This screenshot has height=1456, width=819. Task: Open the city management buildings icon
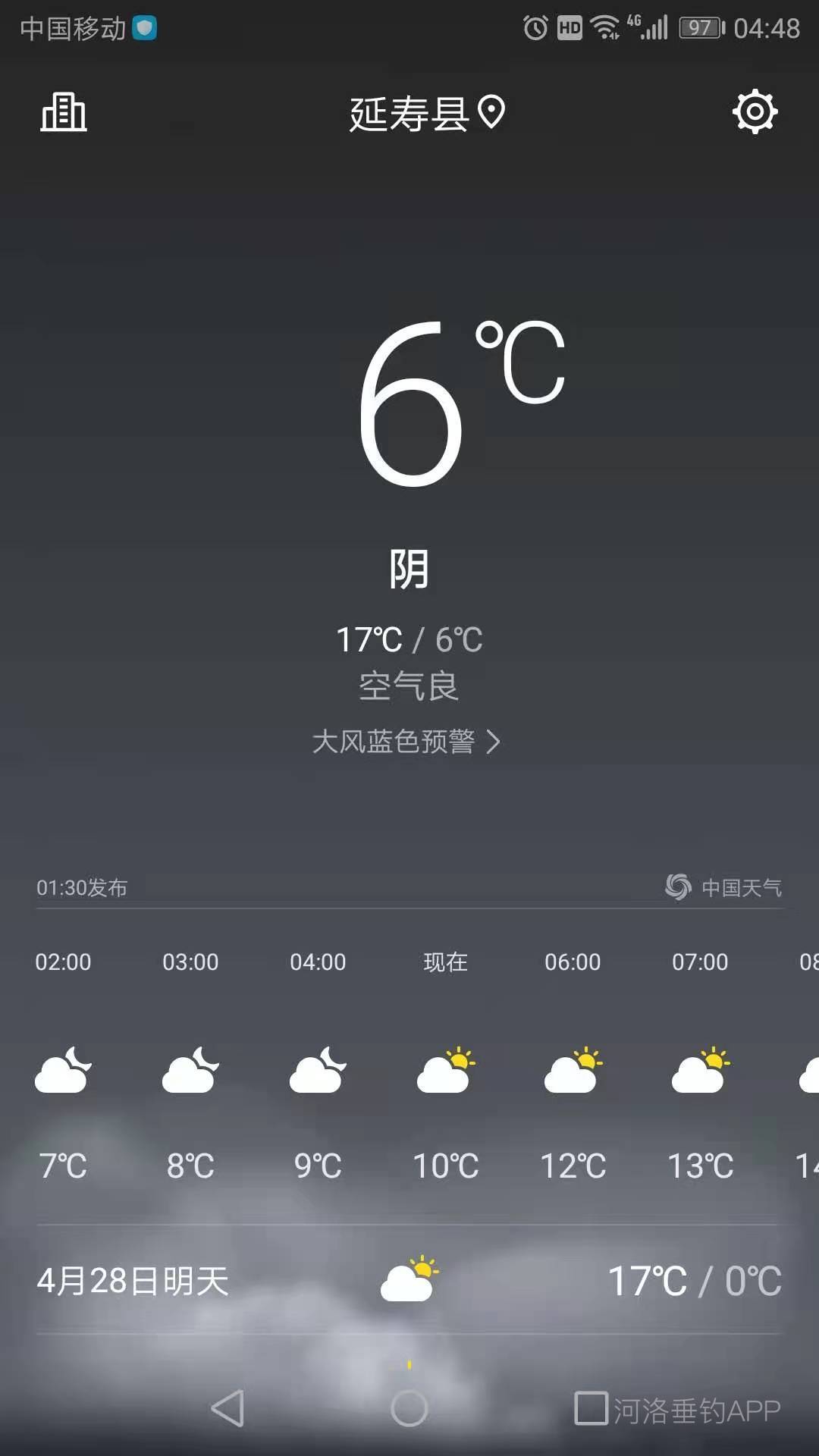point(64,112)
